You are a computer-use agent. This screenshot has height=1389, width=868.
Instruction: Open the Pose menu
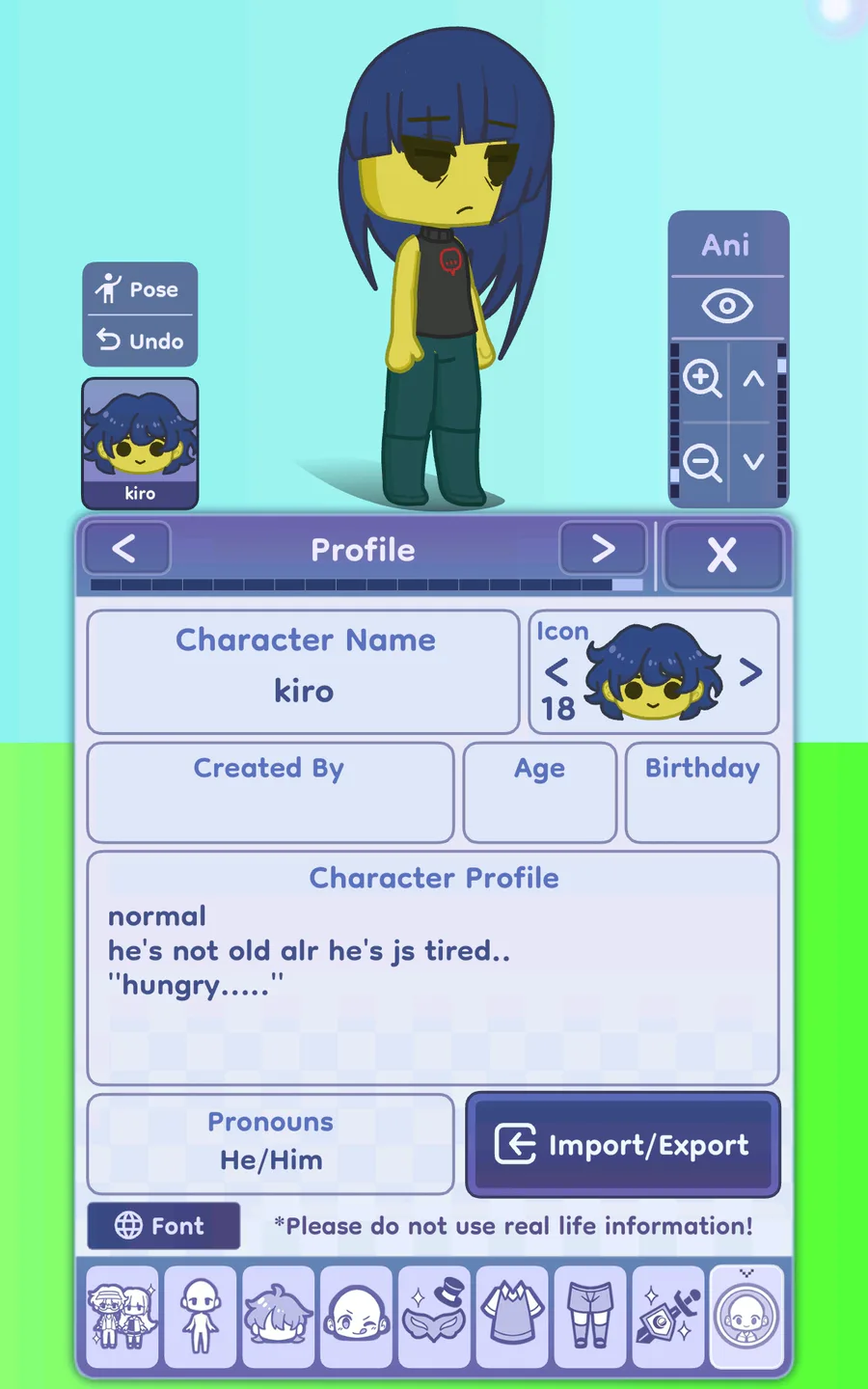point(140,289)
